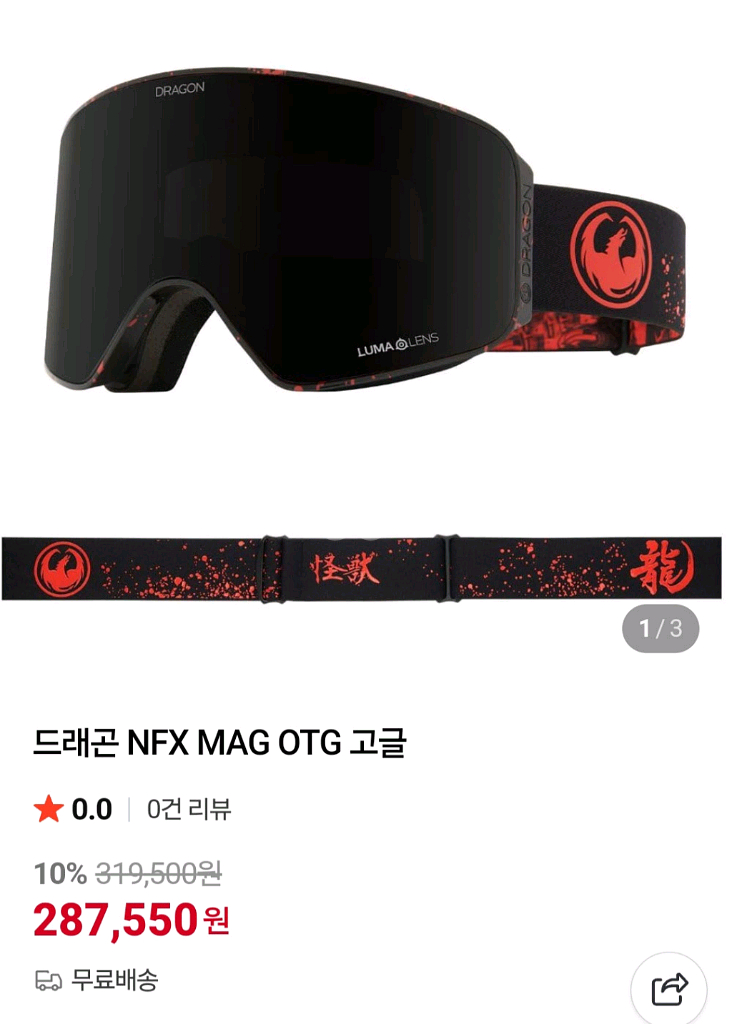Share this product via share icon
The width and height of the screenshot is (732, 1024).
[669, 988]
